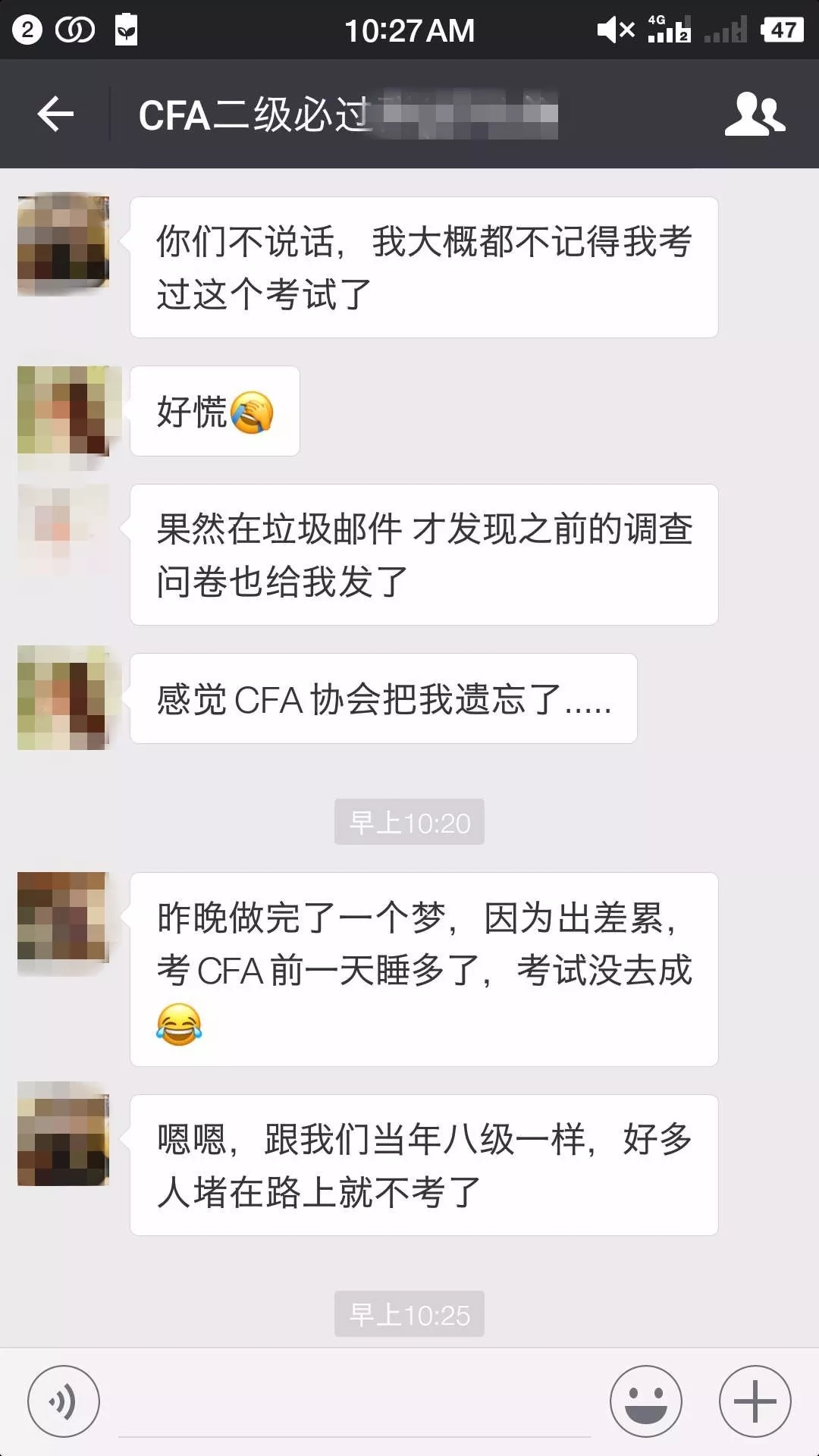Open avatar beside 昨晚做完了一个梦 message
819x1456 pixels.
click(64, 922)
